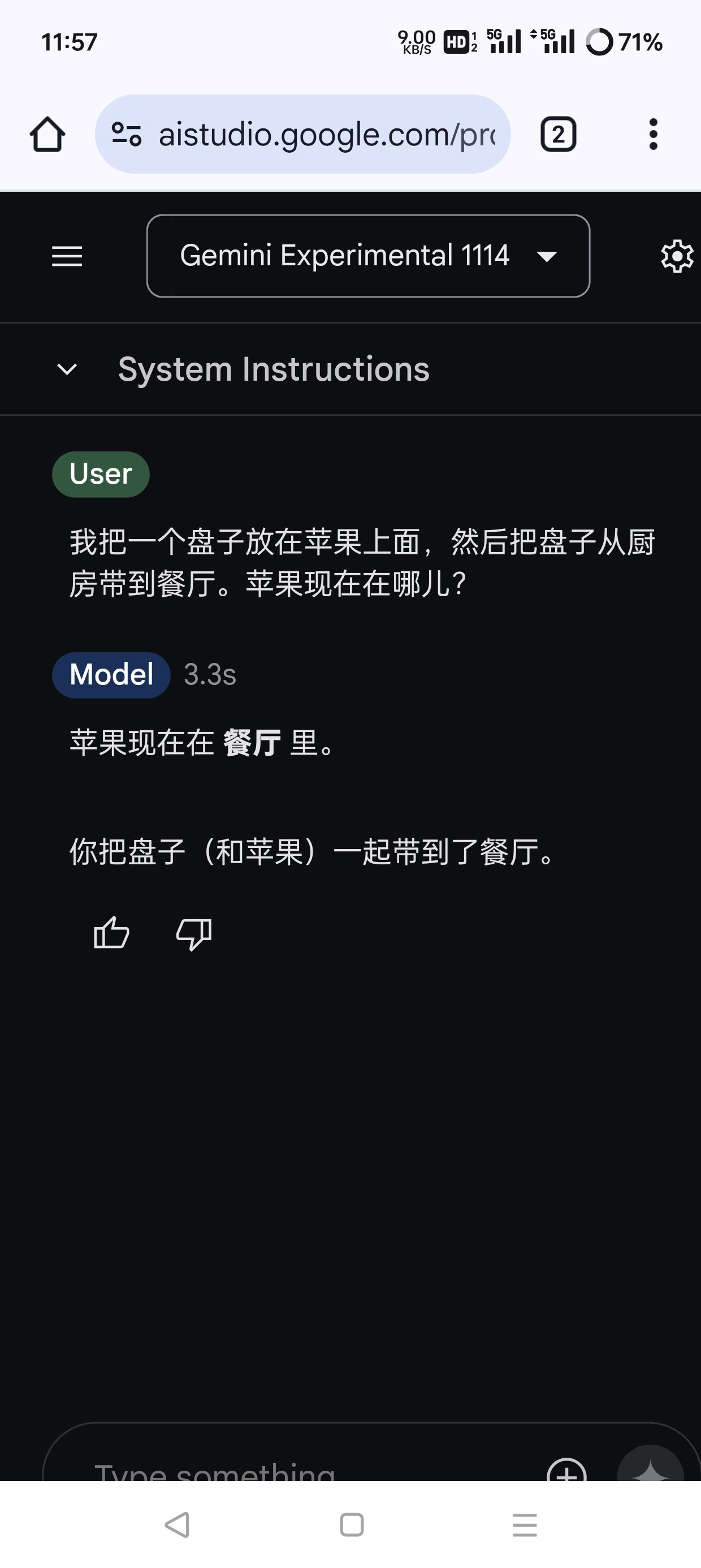Screen dimensions: 701x1568
Task: Open recent apps from the navigation bar
Action: pos(525,1525)
